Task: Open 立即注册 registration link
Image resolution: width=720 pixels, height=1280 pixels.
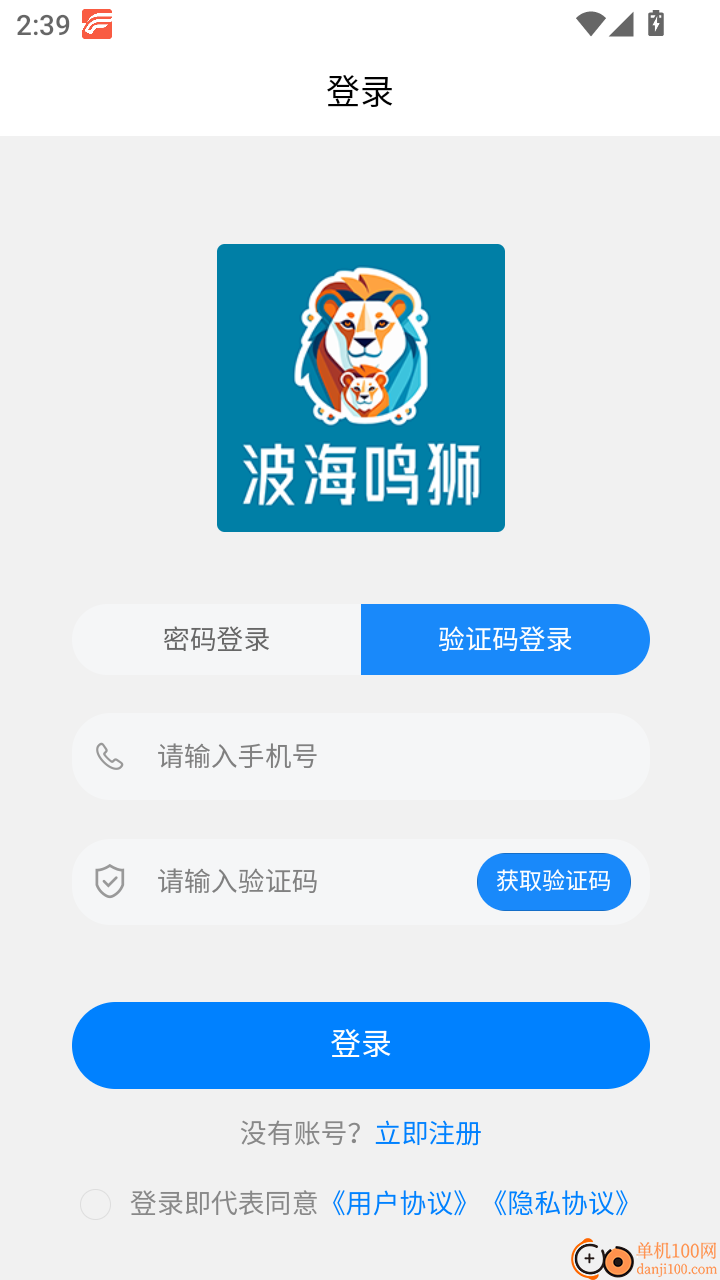Action: pyautogui.click(x=428, y=1133)
